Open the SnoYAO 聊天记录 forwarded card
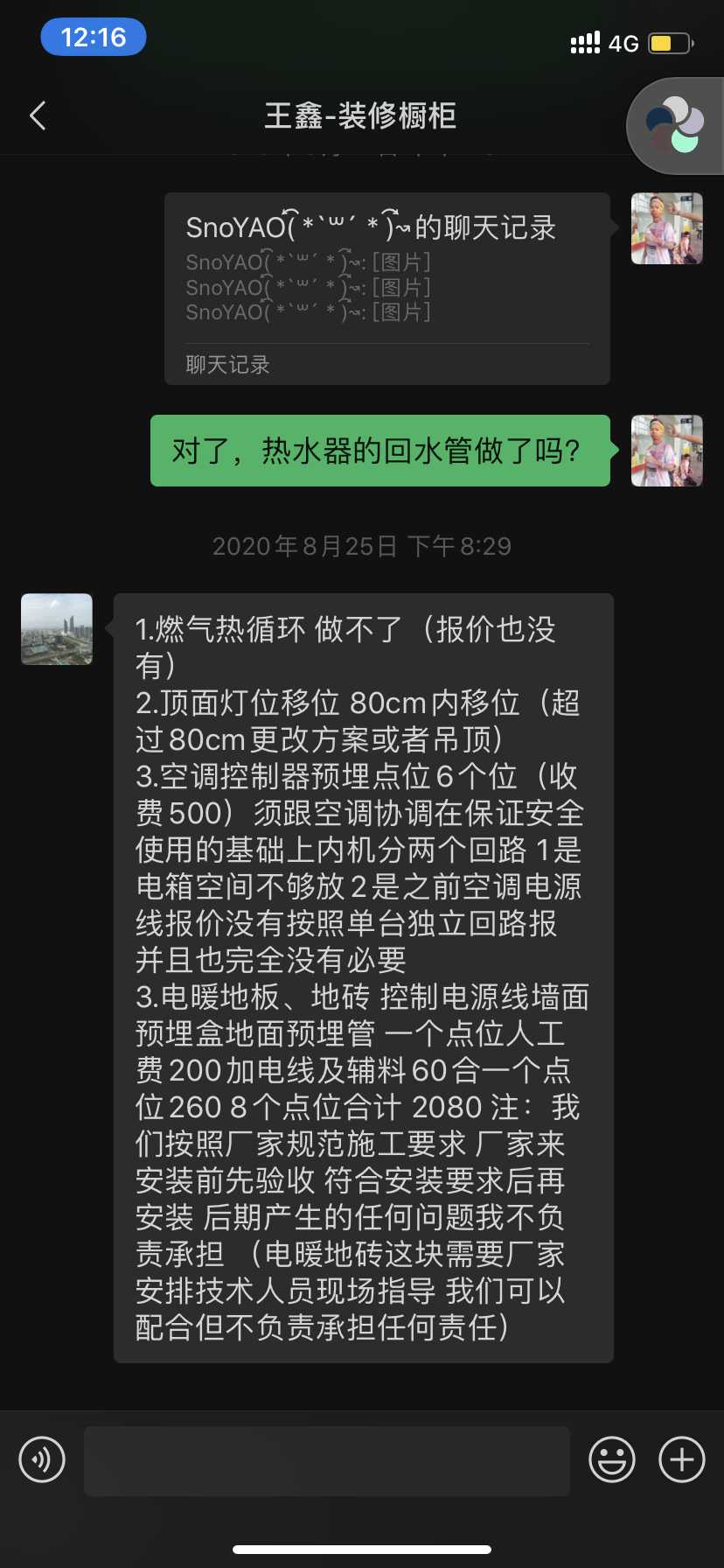Screen dimensions: 724x1568 pyautogui.click(x=386, y=288)
